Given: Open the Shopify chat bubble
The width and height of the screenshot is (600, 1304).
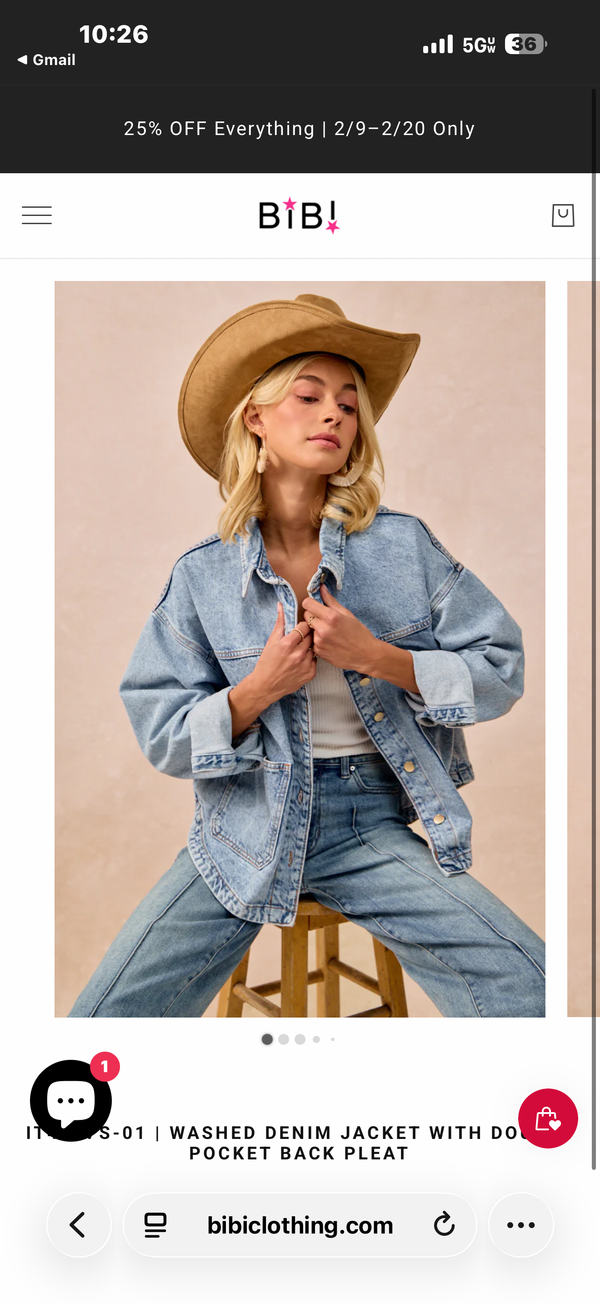Looking at the screenshot, I should [x=71, y=1100].
